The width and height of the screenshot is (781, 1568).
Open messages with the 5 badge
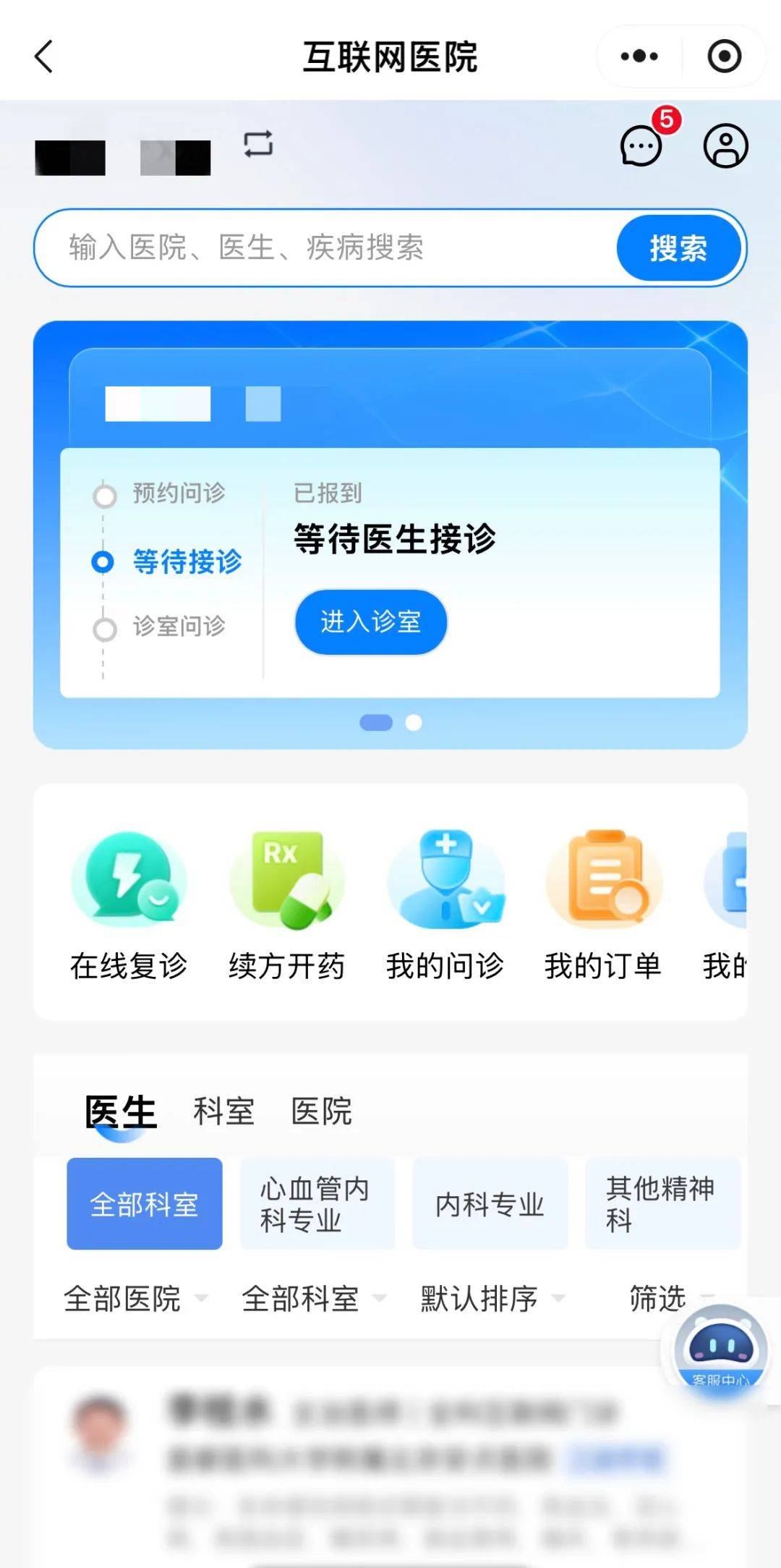click(x=641, y=146)
